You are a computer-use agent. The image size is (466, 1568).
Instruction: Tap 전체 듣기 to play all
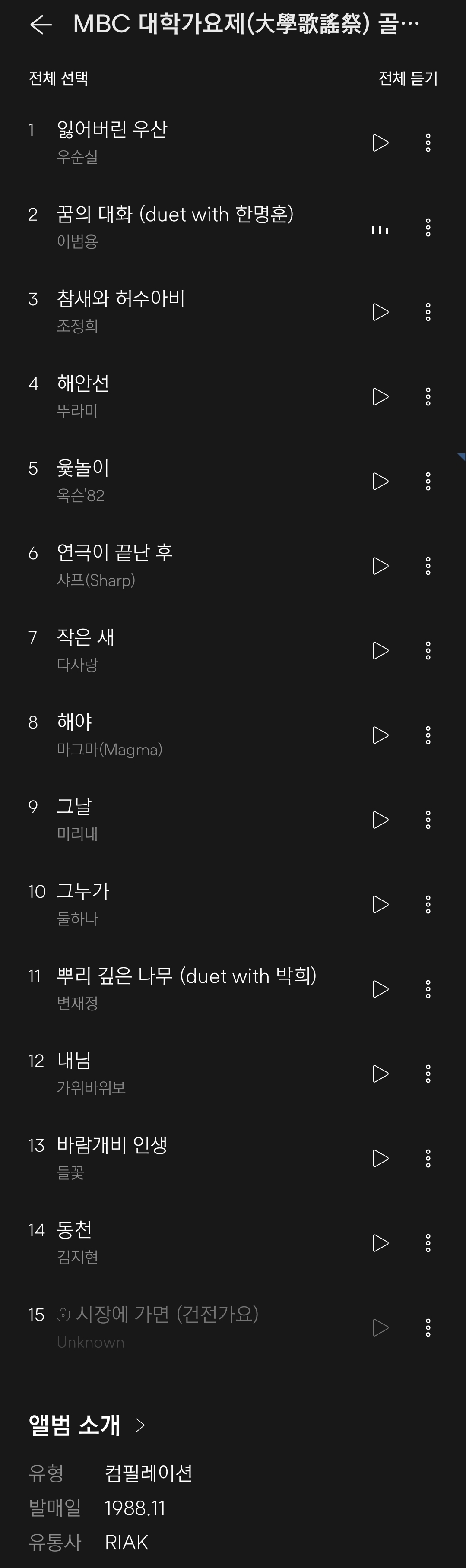pyautogui.click(x=408, y=79)
